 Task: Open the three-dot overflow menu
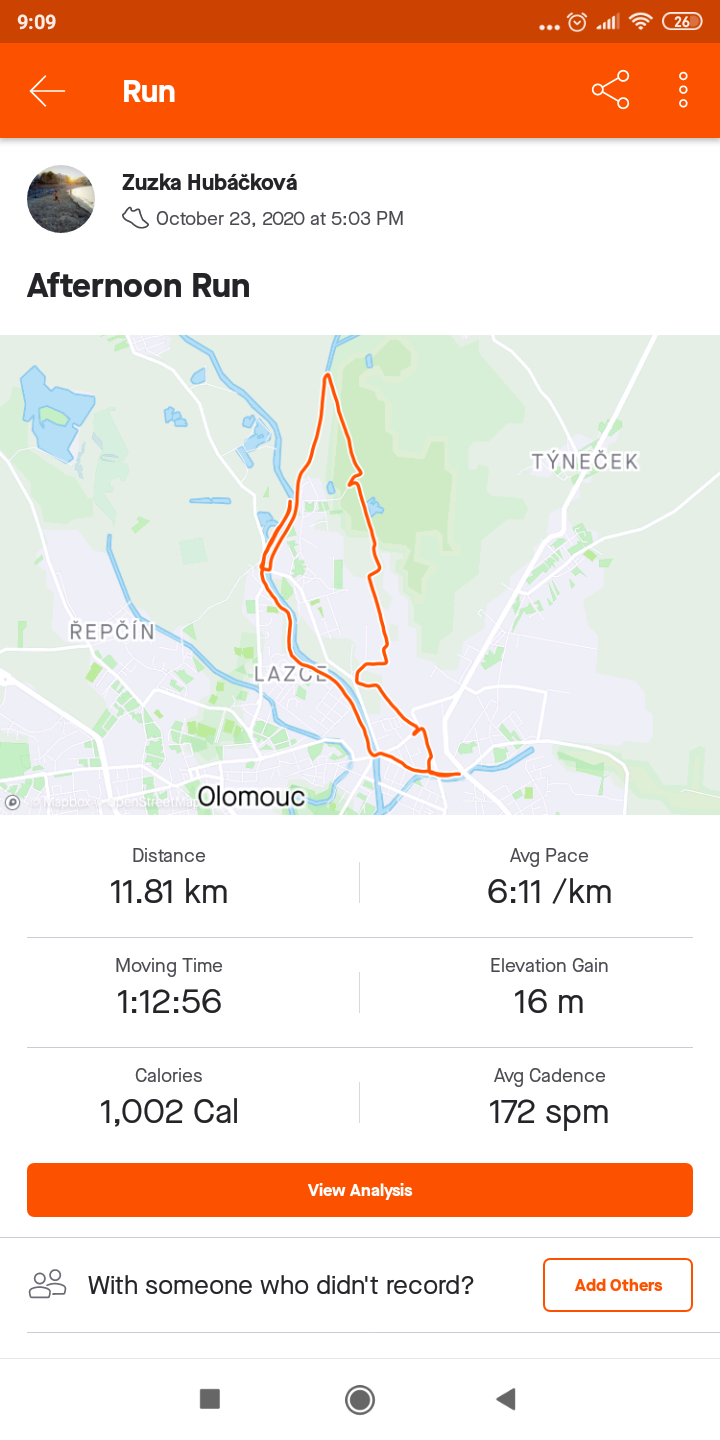click(x=683, y=90)
